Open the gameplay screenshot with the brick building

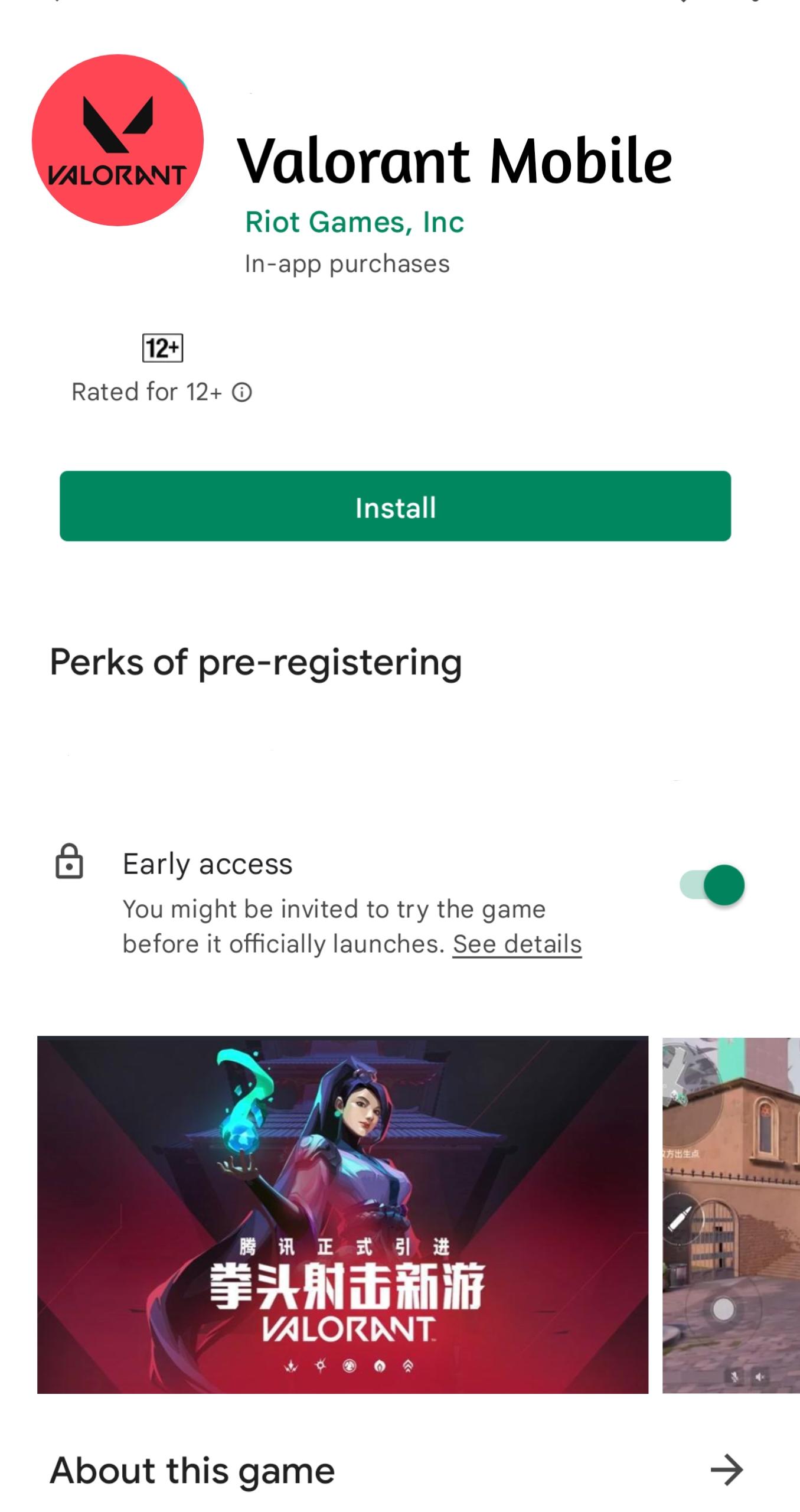coord(731,1214)
